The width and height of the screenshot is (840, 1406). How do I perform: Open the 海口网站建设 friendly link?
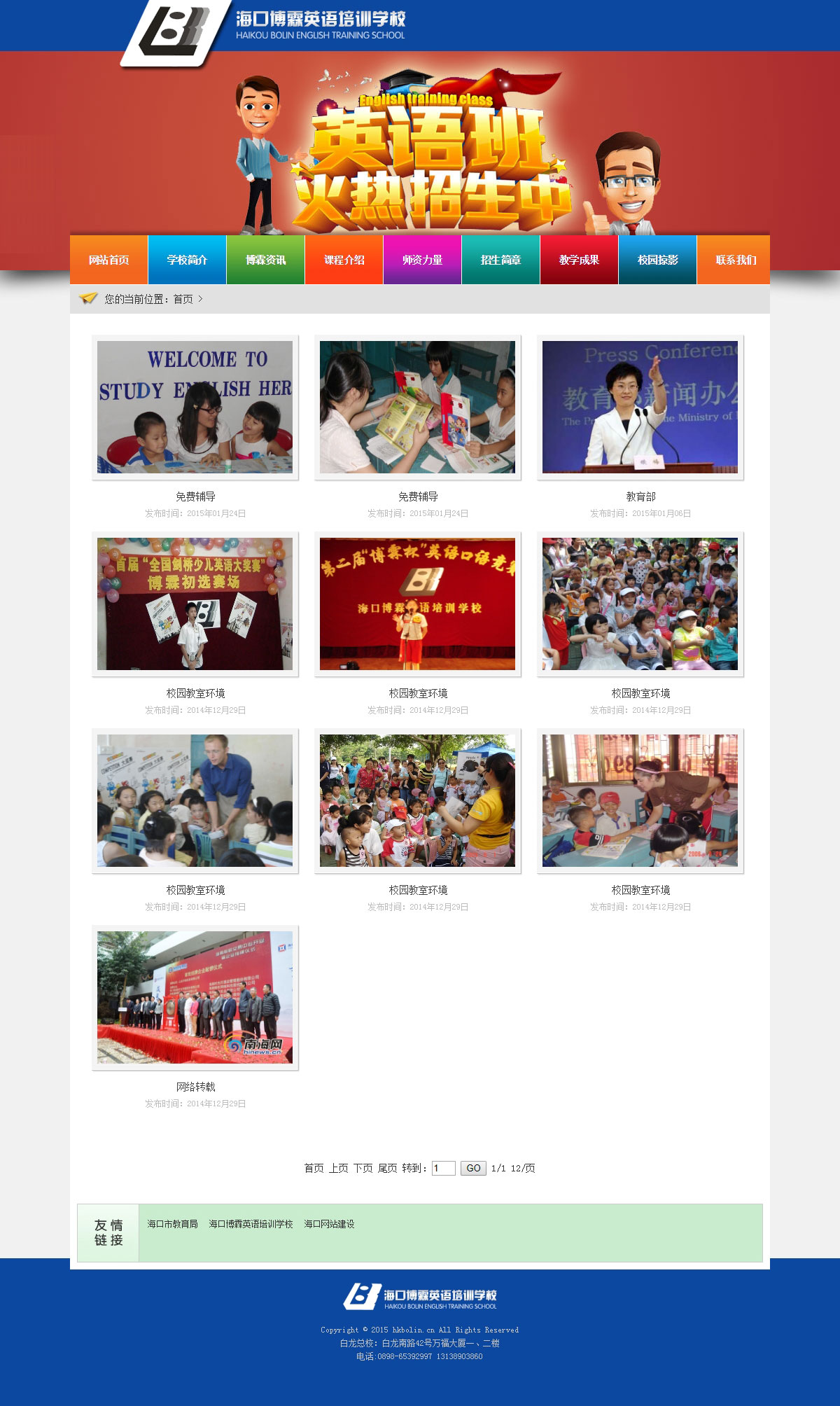[329, 1224]
